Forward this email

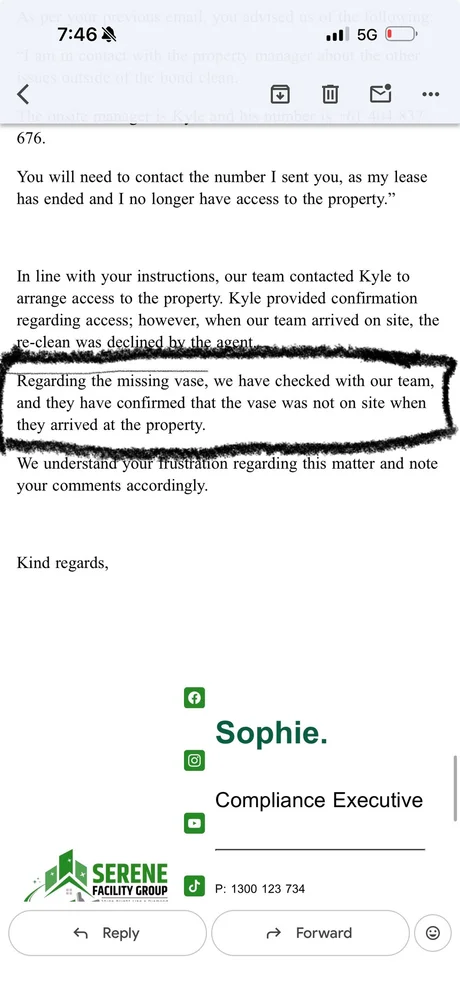pyautogui.click(x=310, y=933)
